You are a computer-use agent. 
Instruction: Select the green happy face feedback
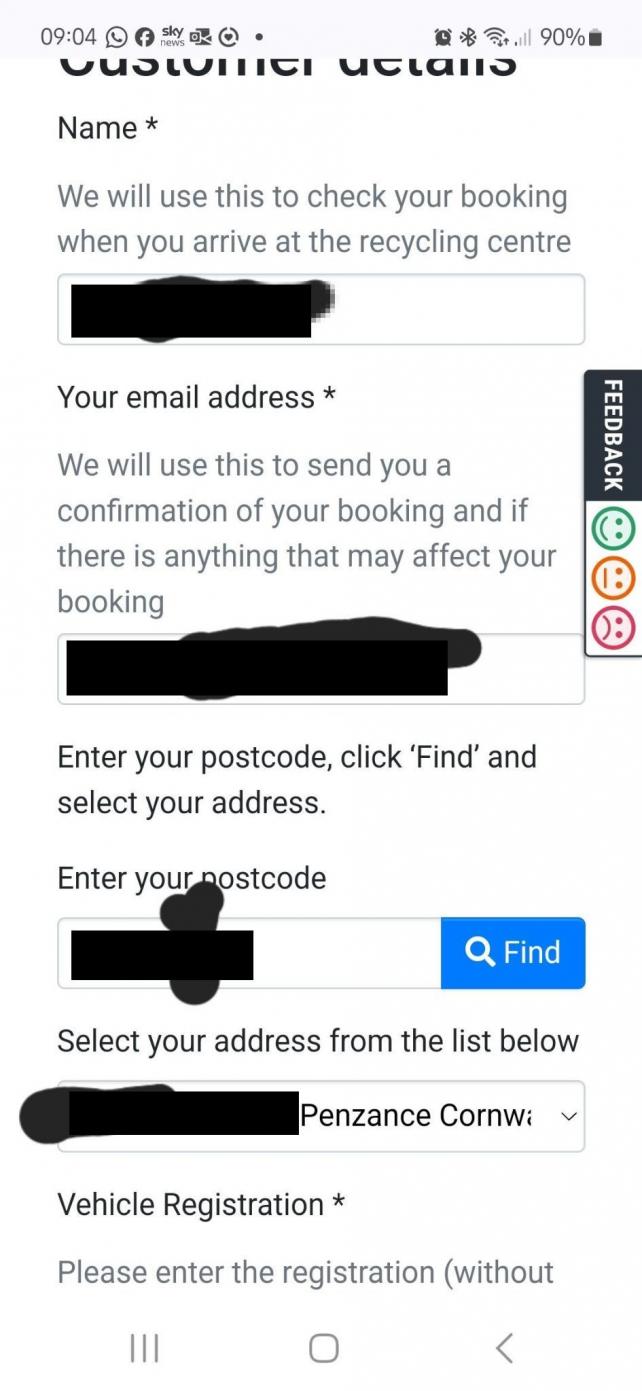click(x=614, y=529)
